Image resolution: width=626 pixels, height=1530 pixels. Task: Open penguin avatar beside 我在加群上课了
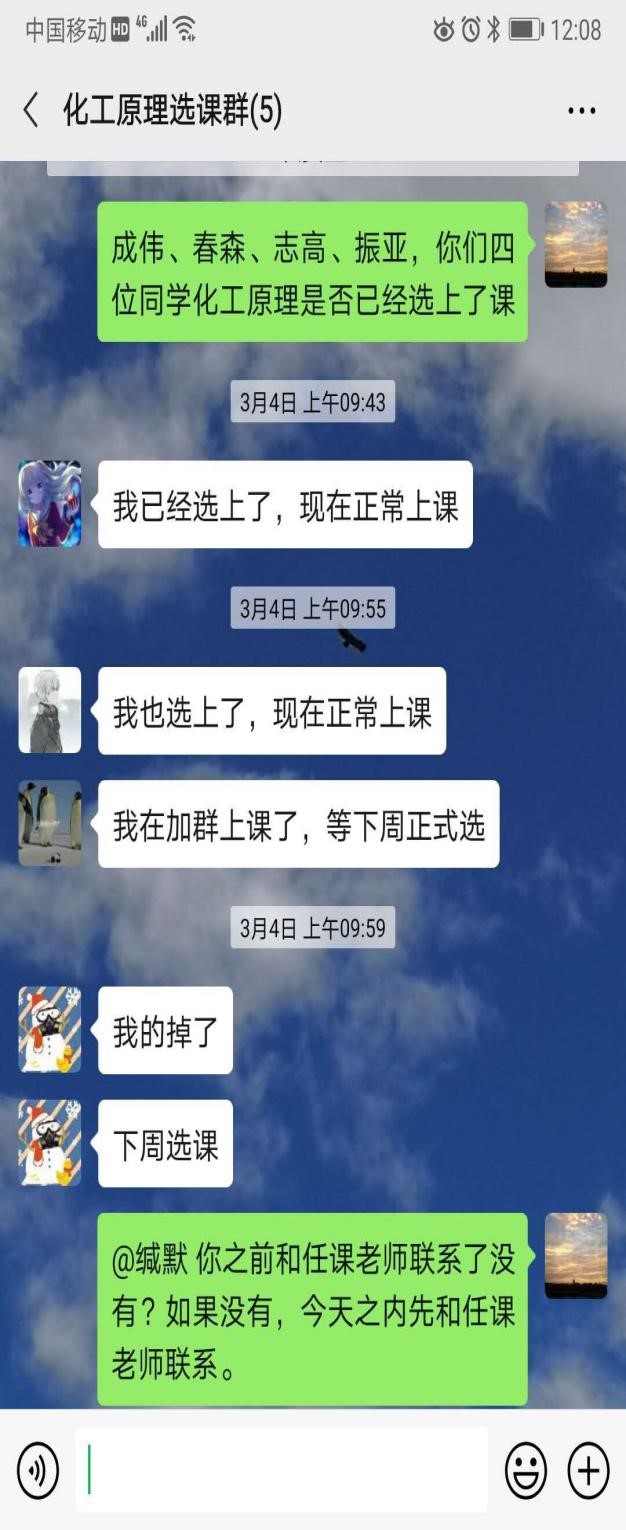[x=50, y=823]
